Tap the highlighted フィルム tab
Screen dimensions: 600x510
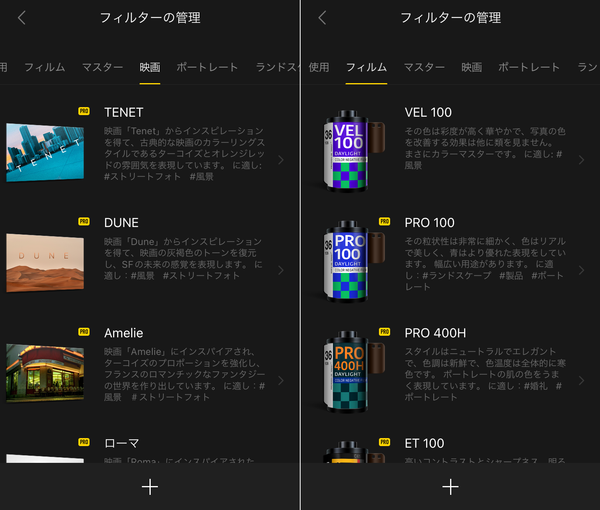(366, 67)
